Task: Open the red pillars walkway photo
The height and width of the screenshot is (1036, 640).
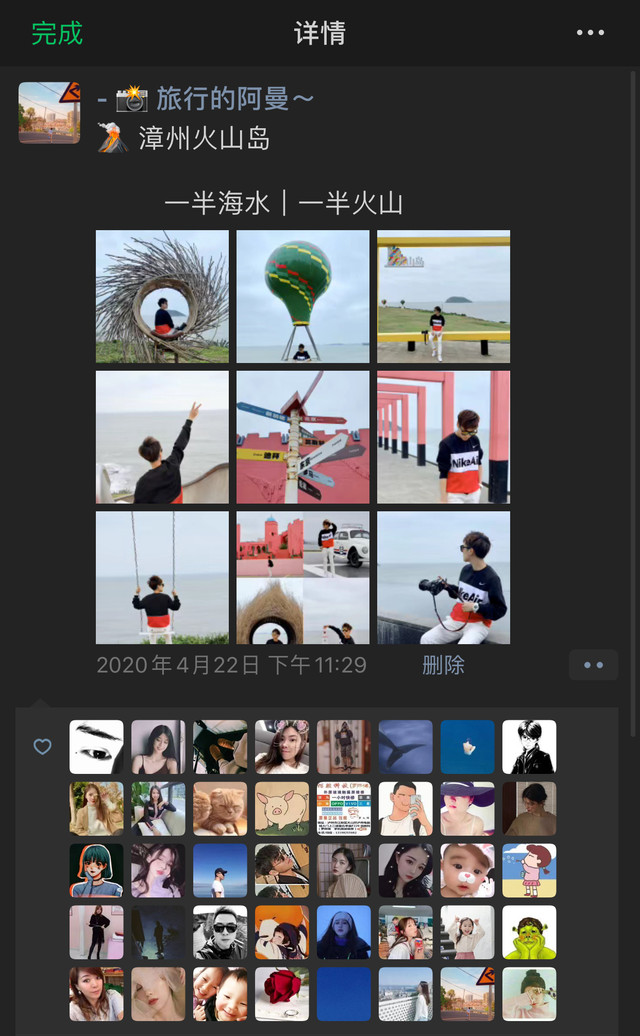Action: tap(443, 437)
